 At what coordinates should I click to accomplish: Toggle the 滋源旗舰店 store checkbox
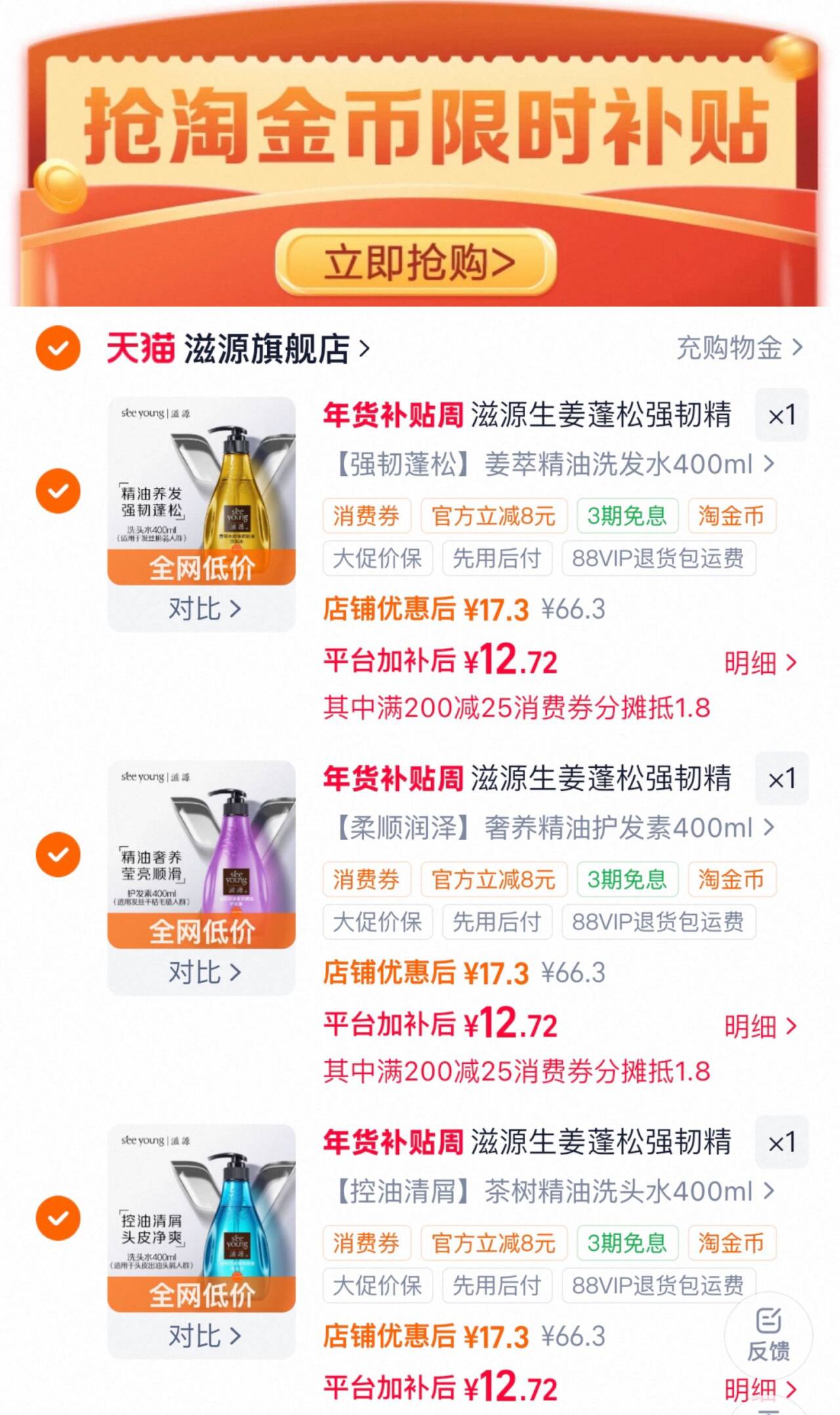[58, 348]
